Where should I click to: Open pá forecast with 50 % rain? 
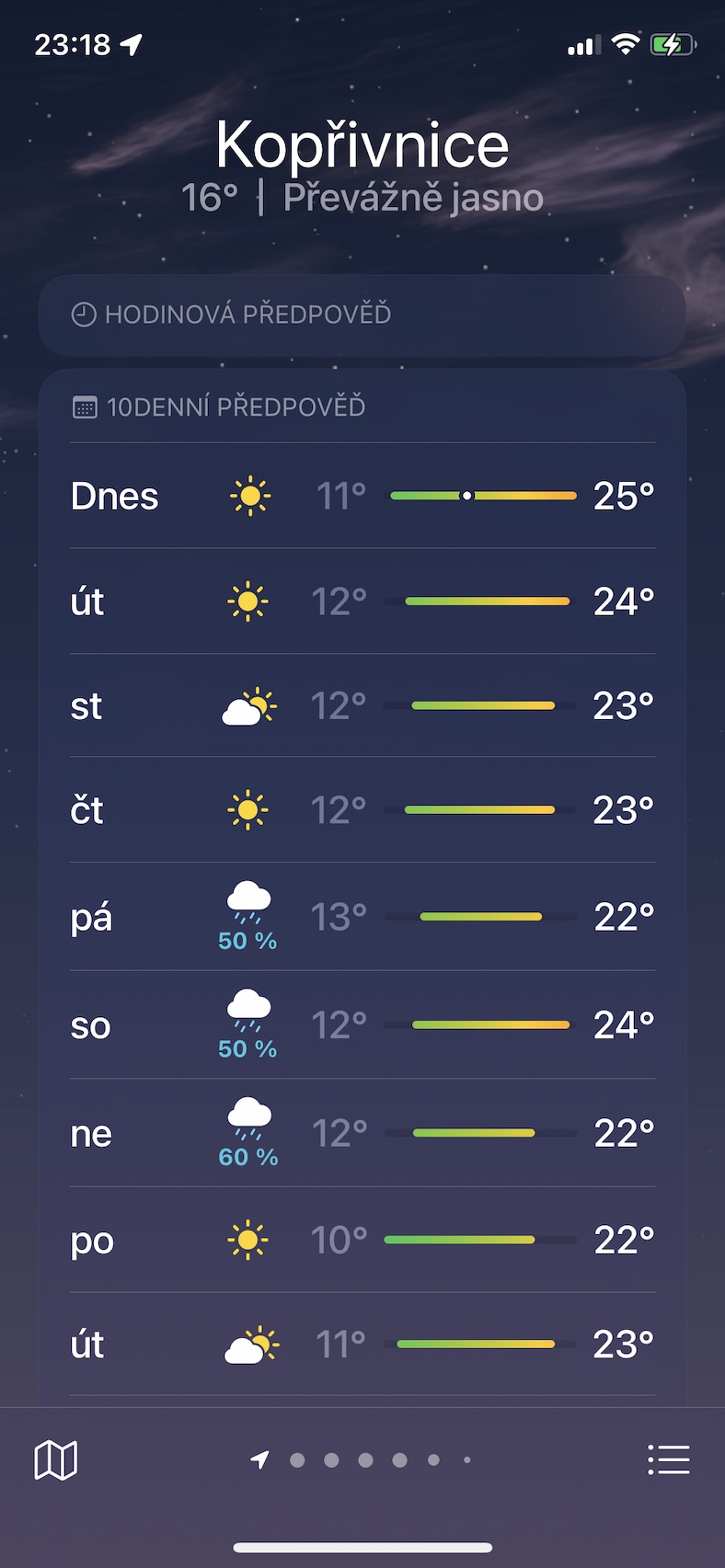[x=362, y=917]
